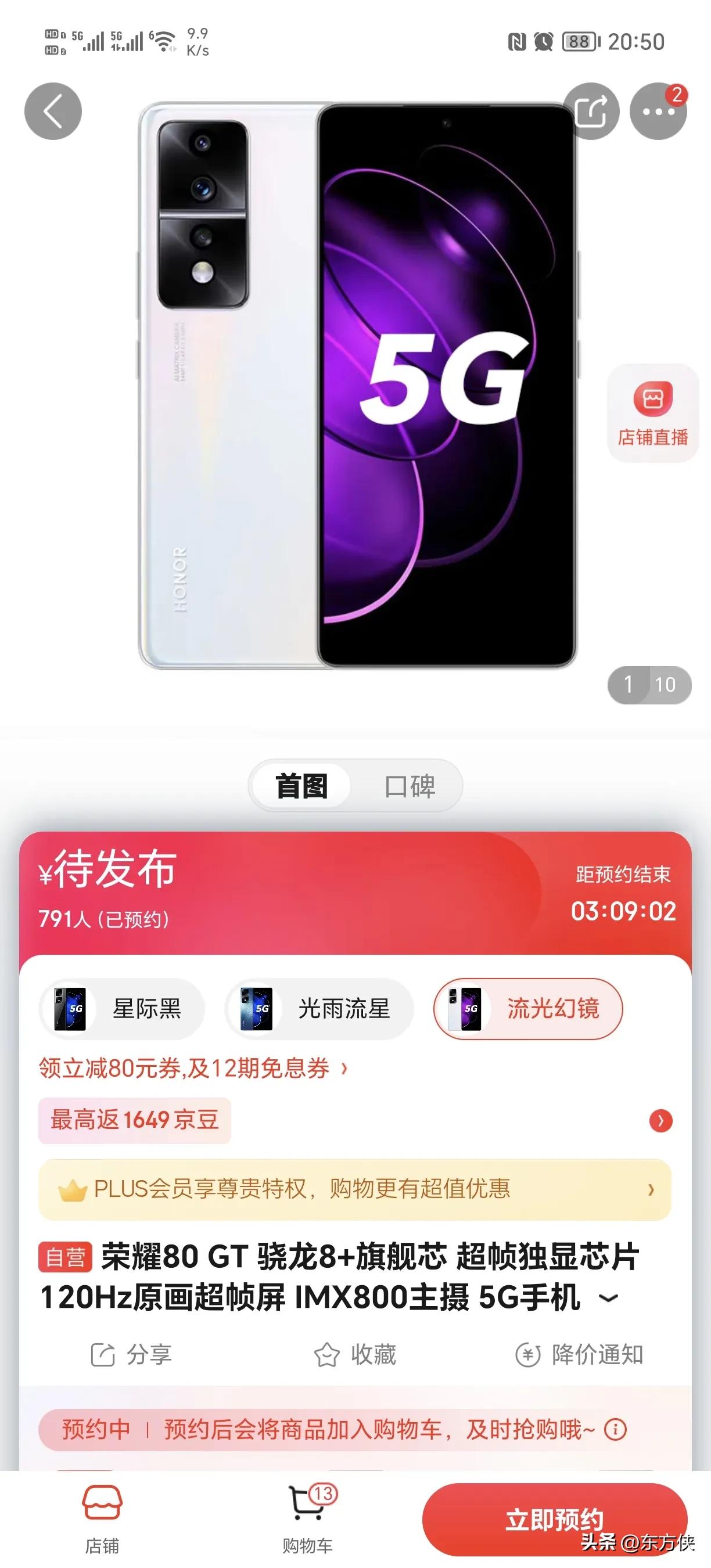Viewport: 711px width, 1568px height.
Task: View the 最高返1649京豆 reward details
Action: coord(135,1120)
